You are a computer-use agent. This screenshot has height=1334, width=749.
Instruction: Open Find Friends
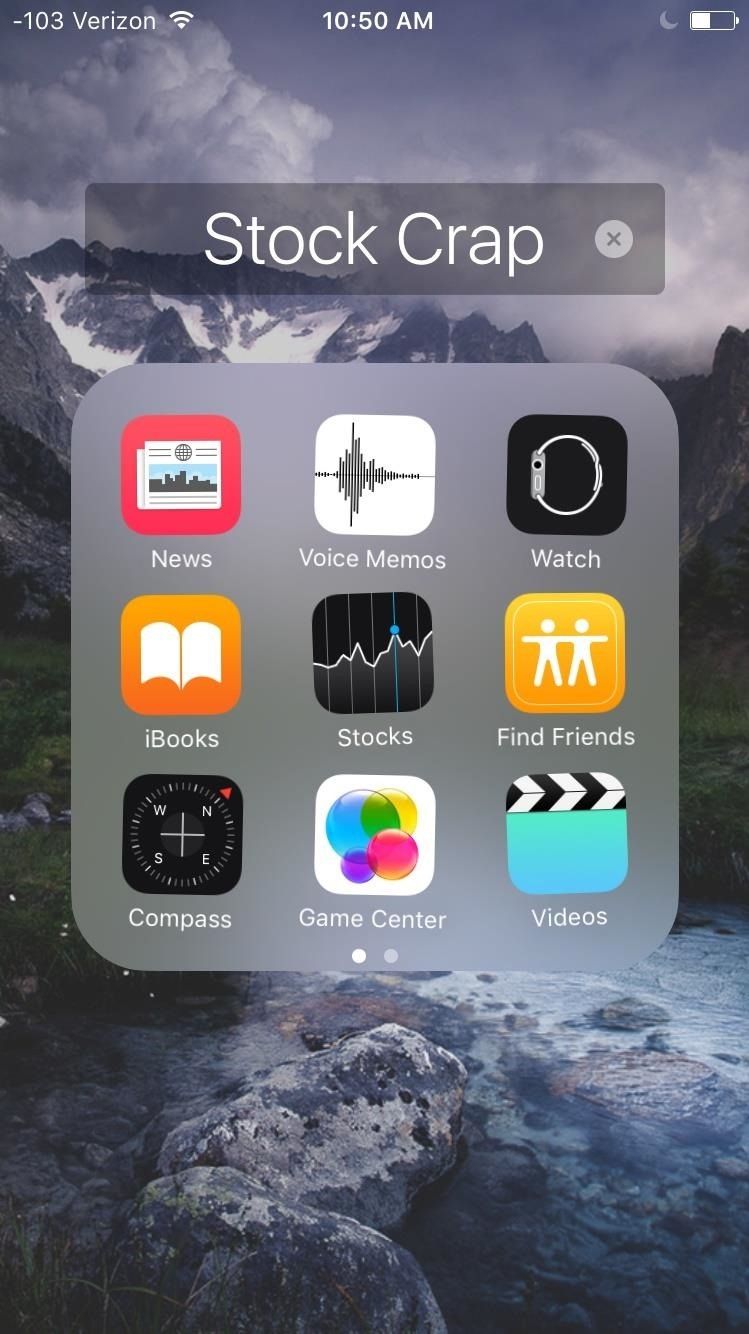pyautogui.click(x=566, y=653)
